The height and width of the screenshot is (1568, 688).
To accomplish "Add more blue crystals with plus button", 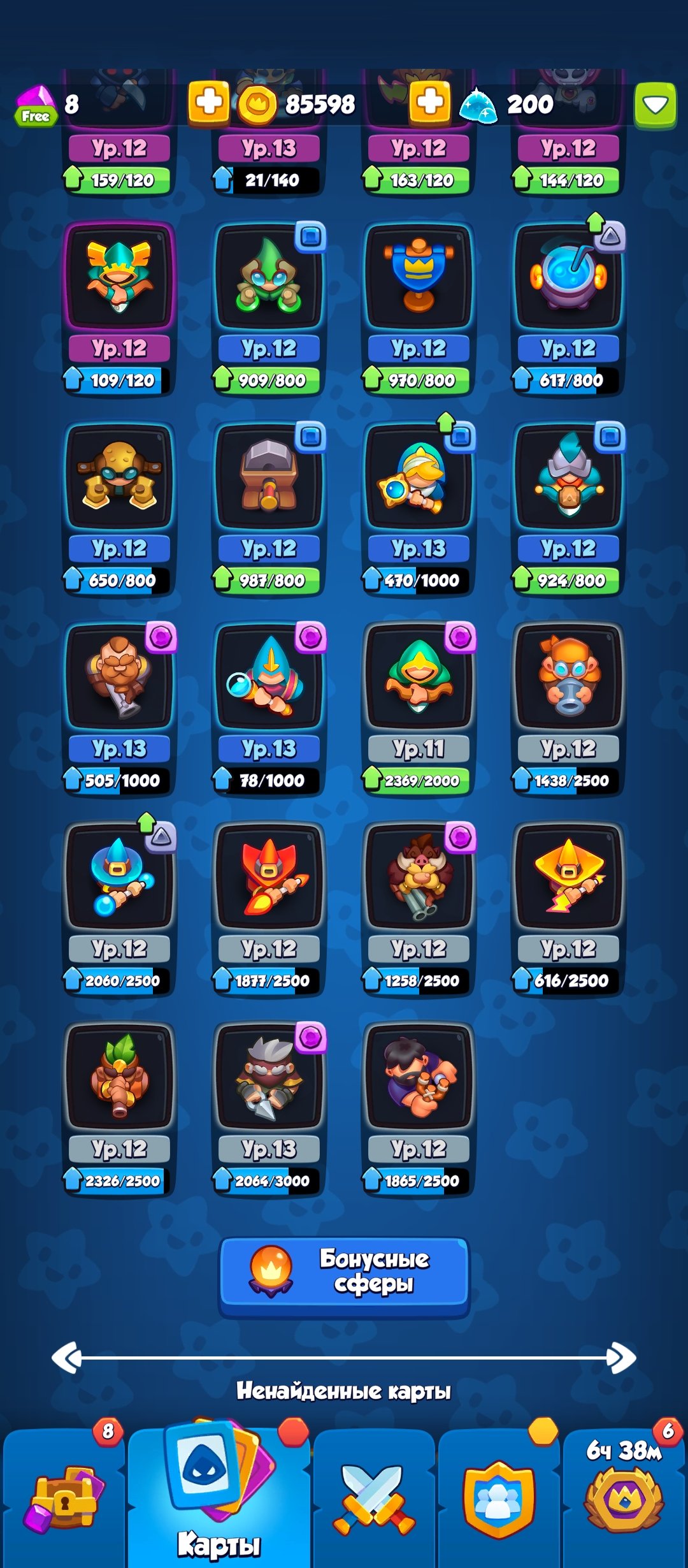I will click(430, 102).
